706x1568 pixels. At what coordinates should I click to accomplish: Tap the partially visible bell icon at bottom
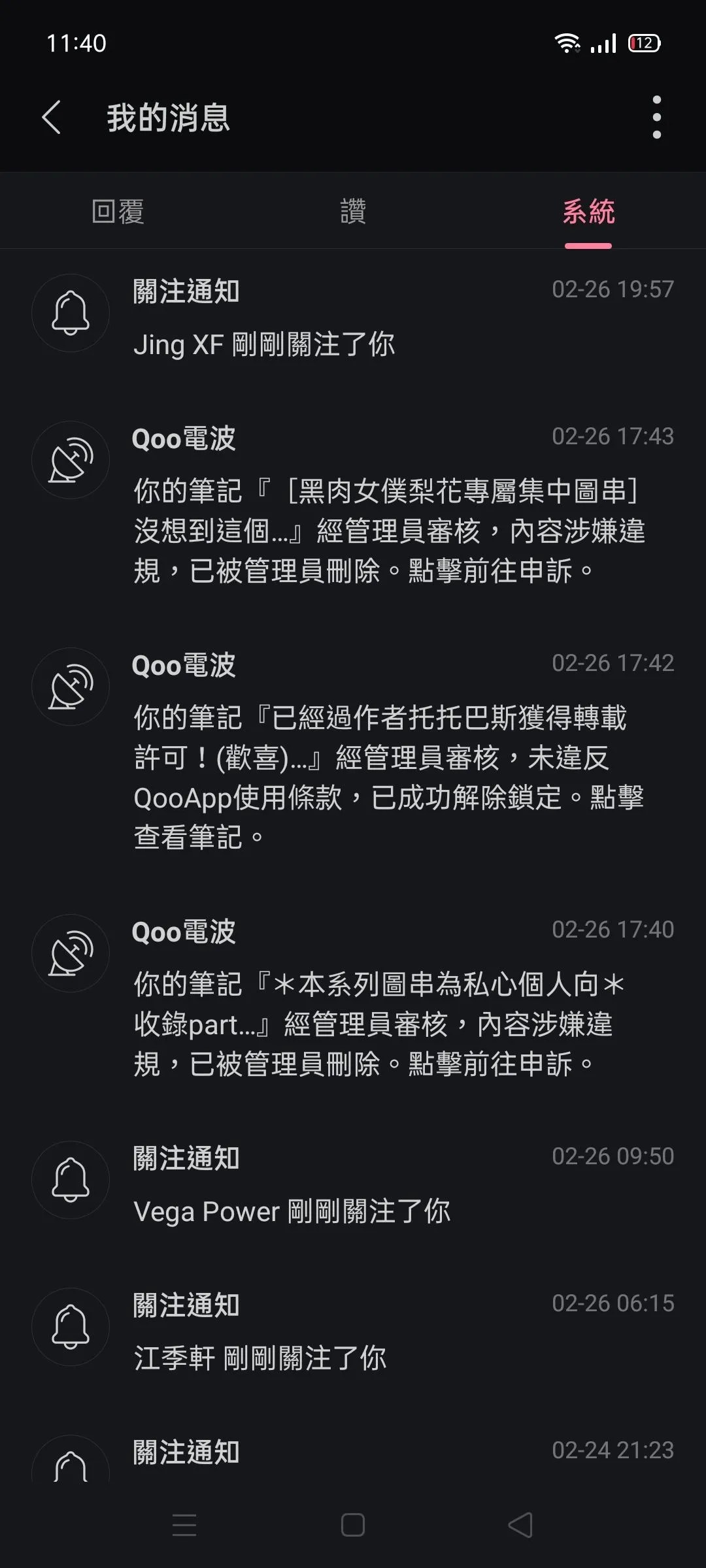71,1463
